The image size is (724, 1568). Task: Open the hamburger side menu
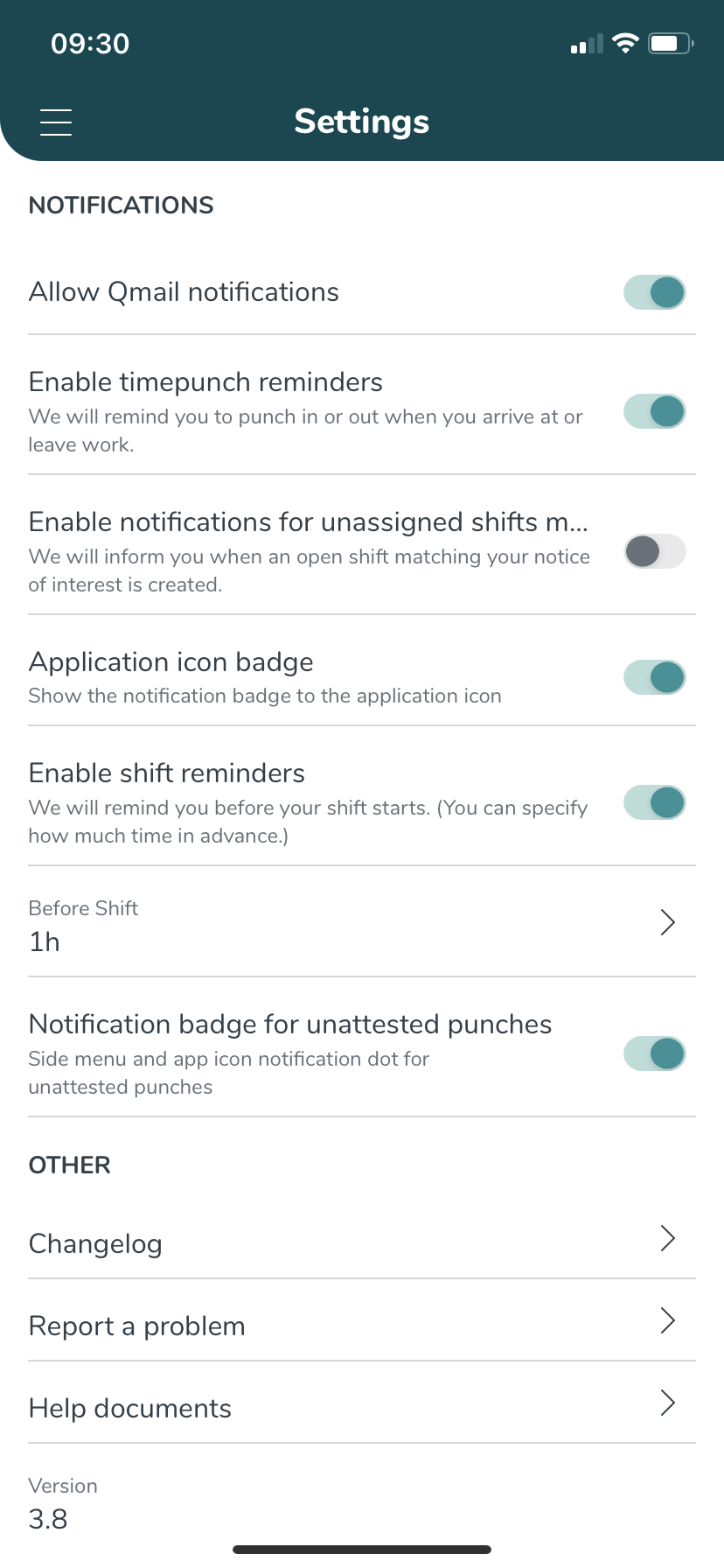pos(56,122)
